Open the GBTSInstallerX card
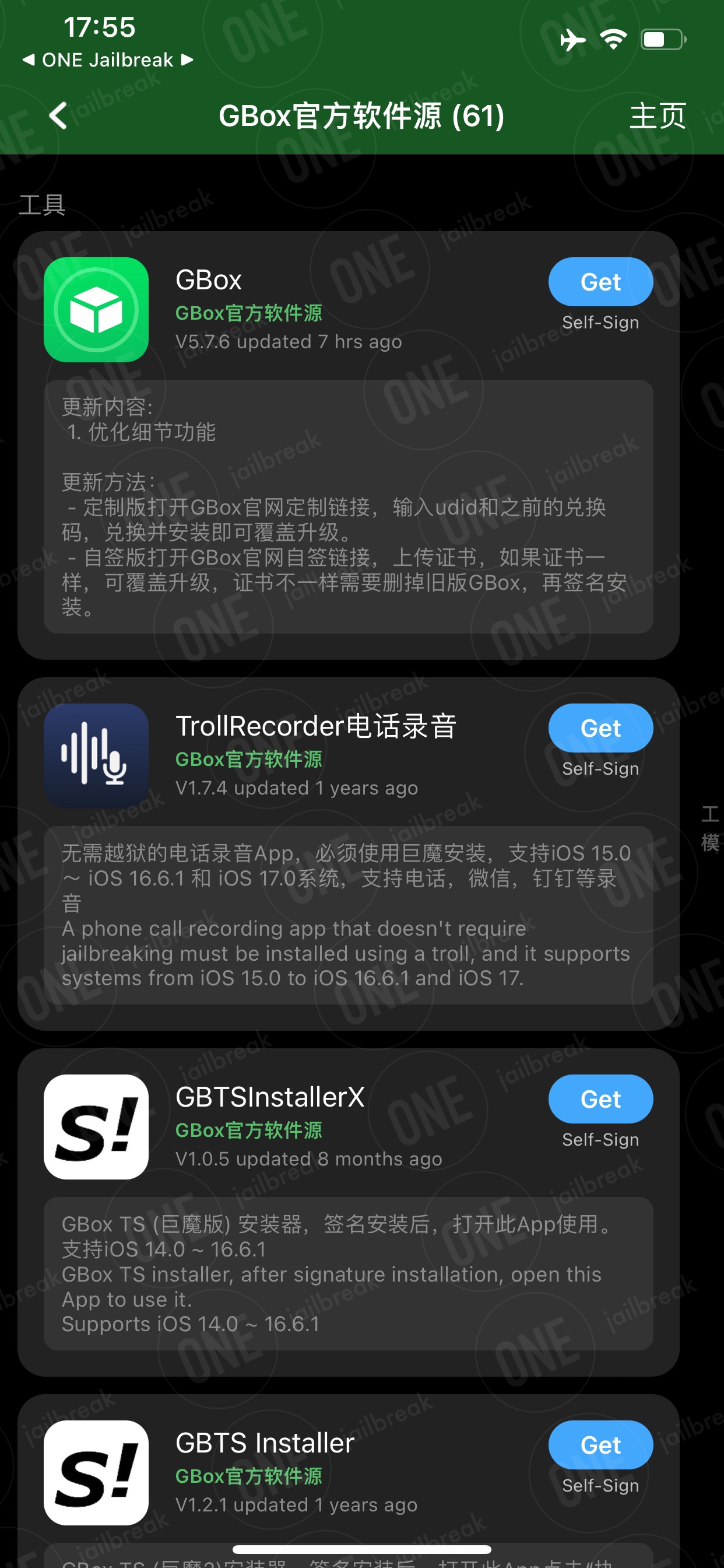Image resolution: width=724 pixels, height=1568 pixels. click(348, 1212)
